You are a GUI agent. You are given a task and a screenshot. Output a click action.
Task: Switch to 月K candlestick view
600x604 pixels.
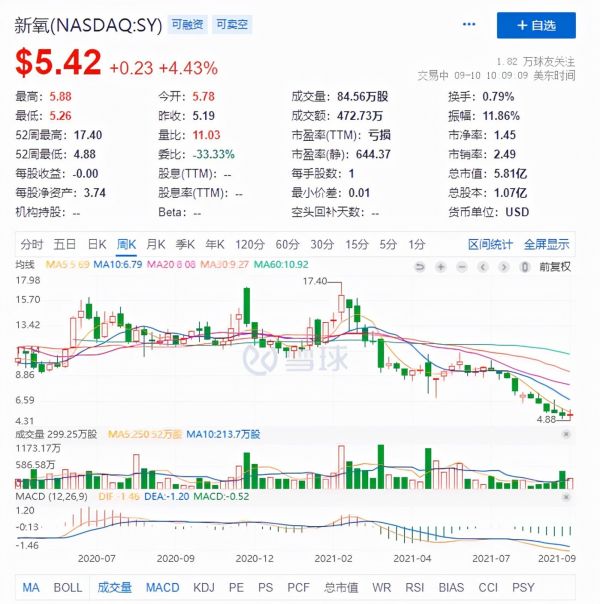155,244
